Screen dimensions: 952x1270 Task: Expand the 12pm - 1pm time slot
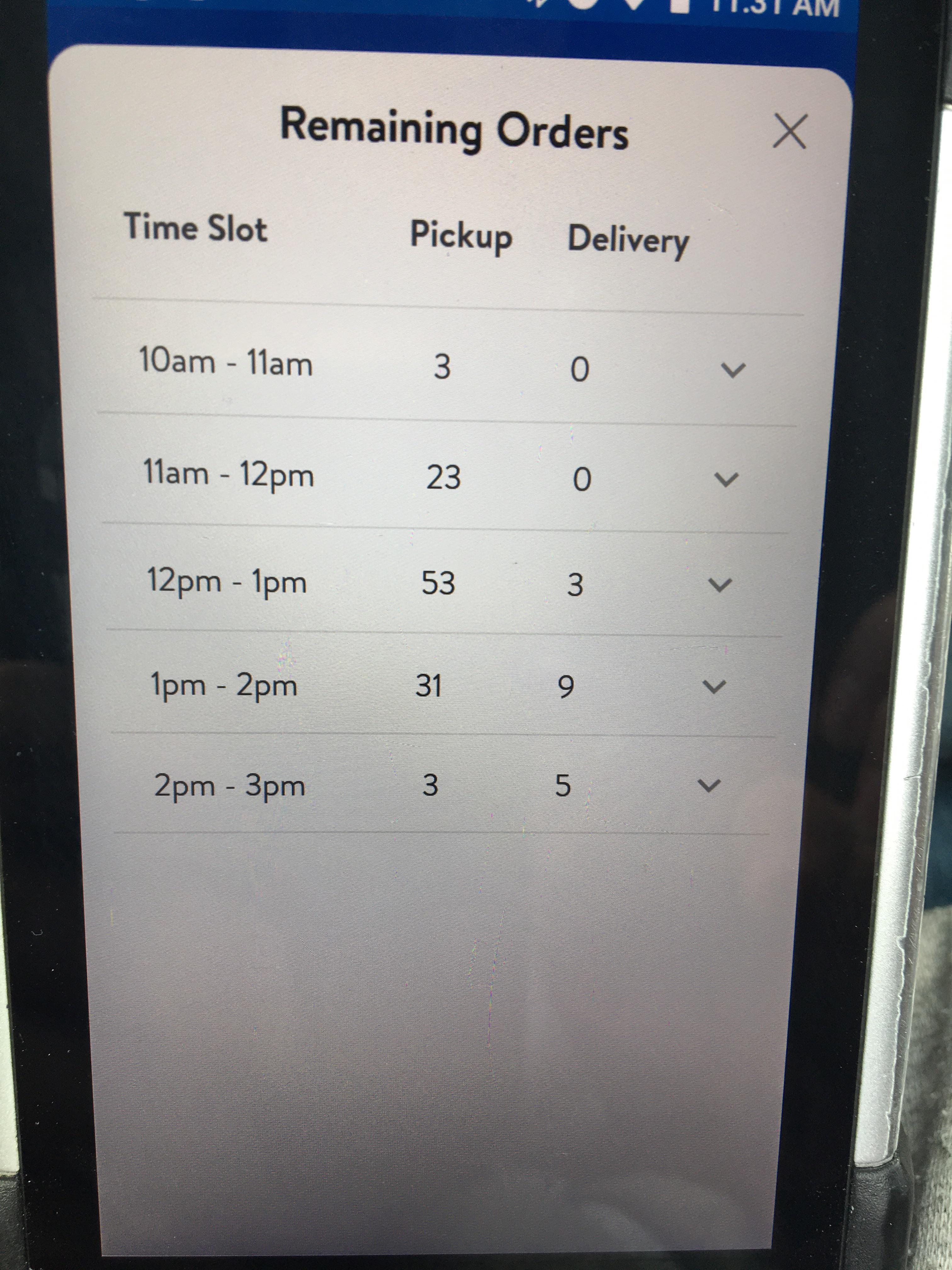click(x=720, y=585)
